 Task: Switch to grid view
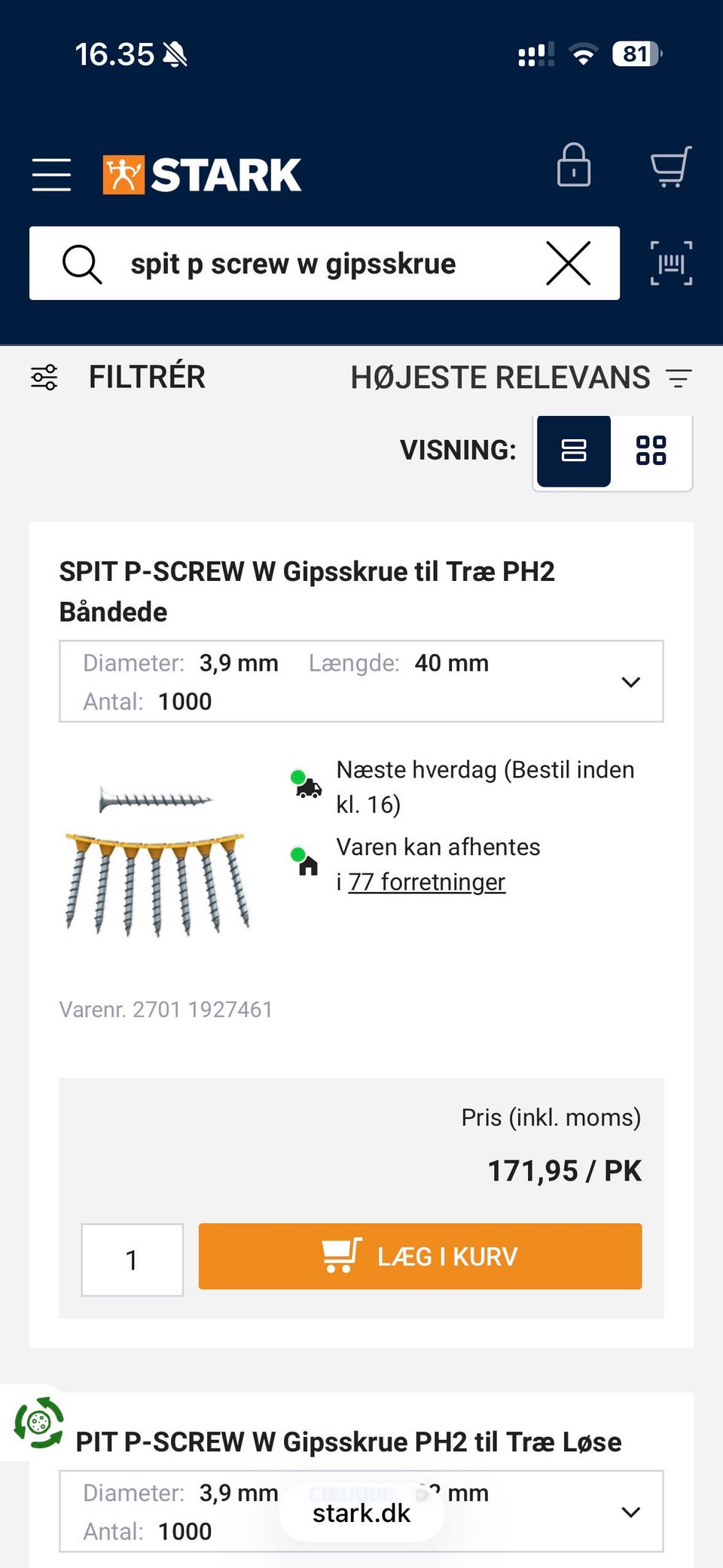point(651,451)
